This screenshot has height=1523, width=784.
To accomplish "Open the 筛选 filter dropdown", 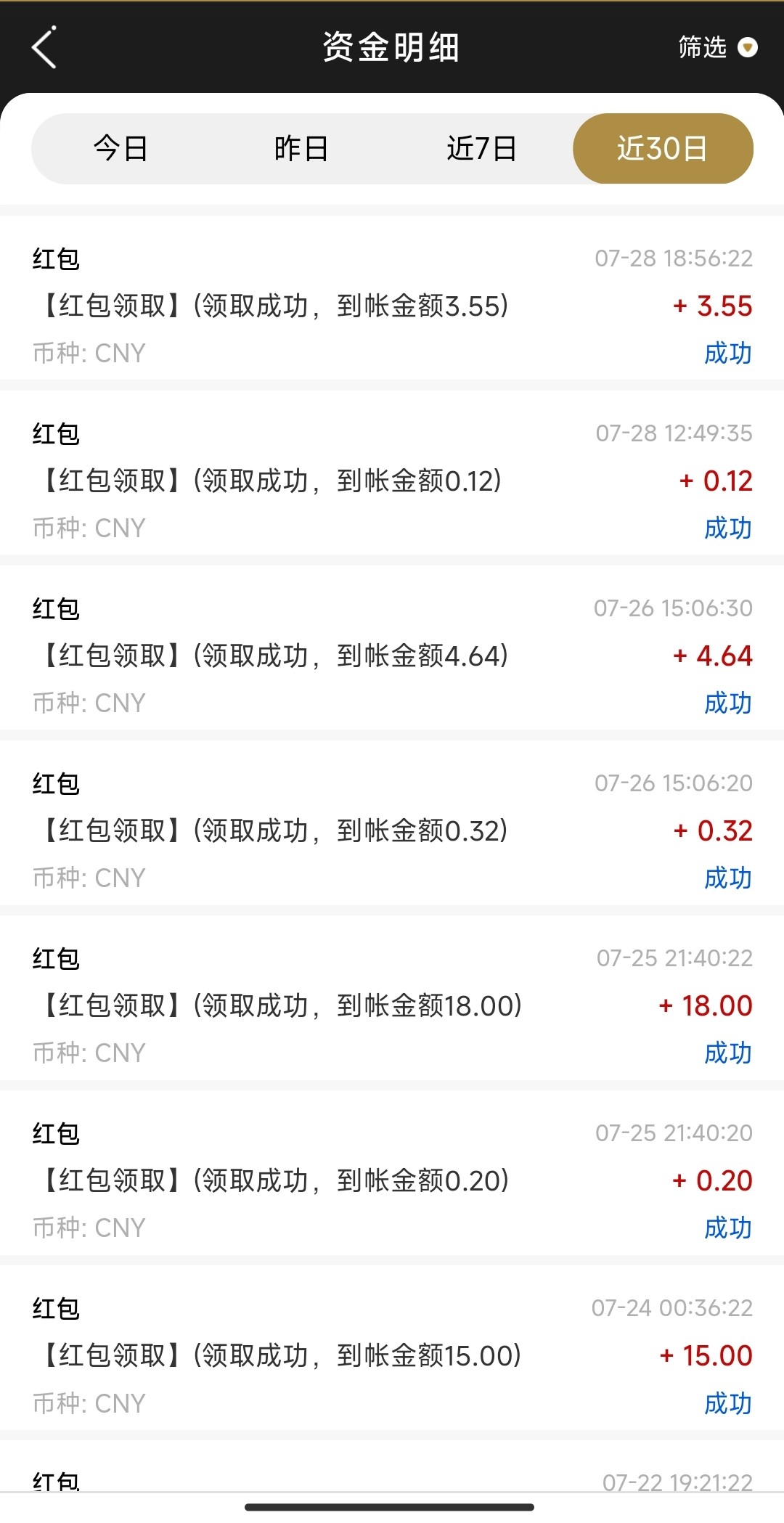I will pos(717,48).
